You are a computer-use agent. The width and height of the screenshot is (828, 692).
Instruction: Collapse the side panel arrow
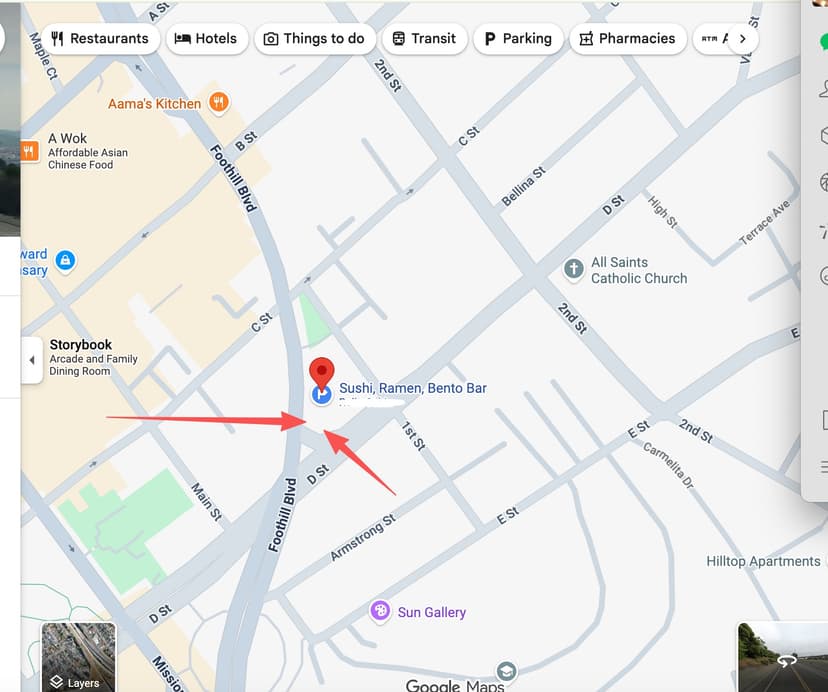[31, 360]
